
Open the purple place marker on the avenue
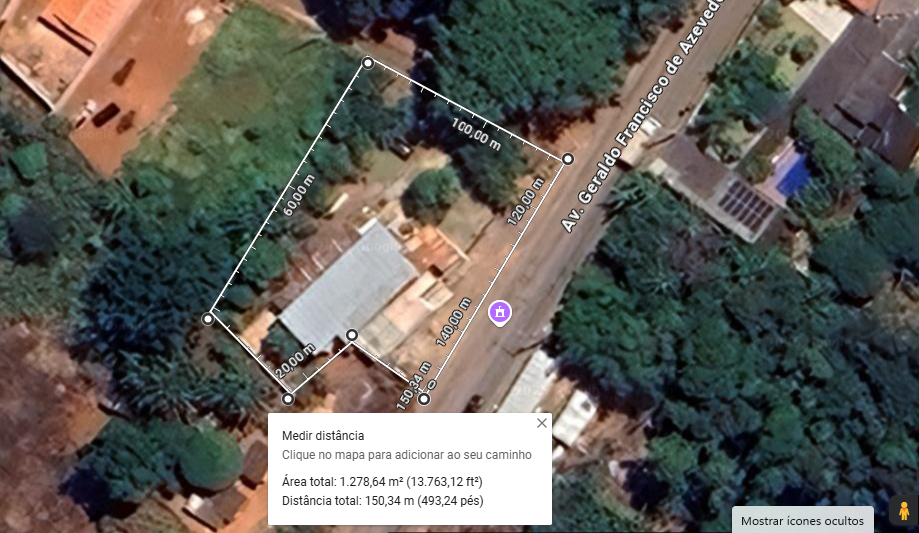499,312
